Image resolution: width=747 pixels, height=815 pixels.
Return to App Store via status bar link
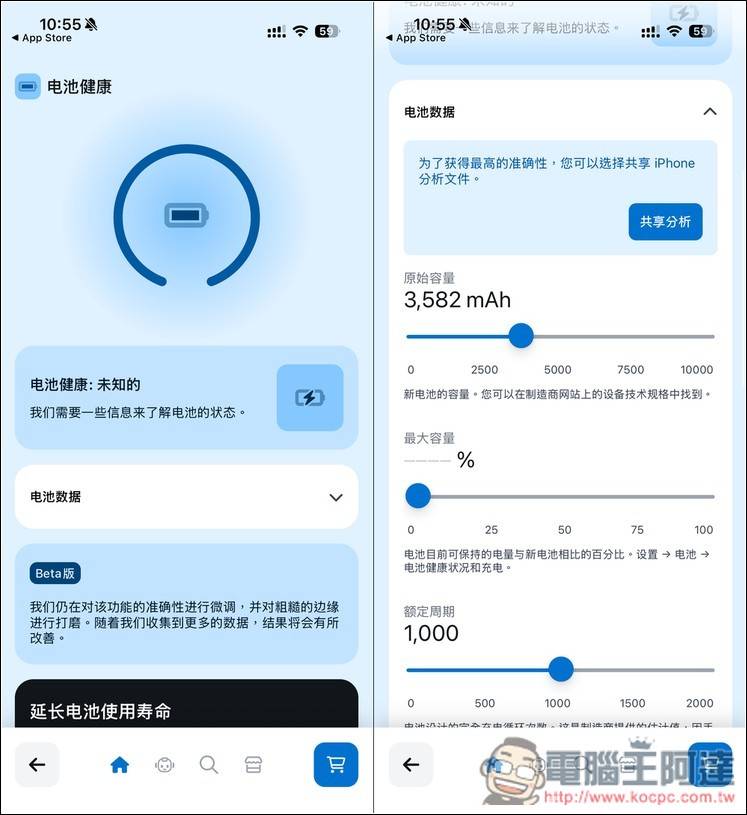point(40,38)
